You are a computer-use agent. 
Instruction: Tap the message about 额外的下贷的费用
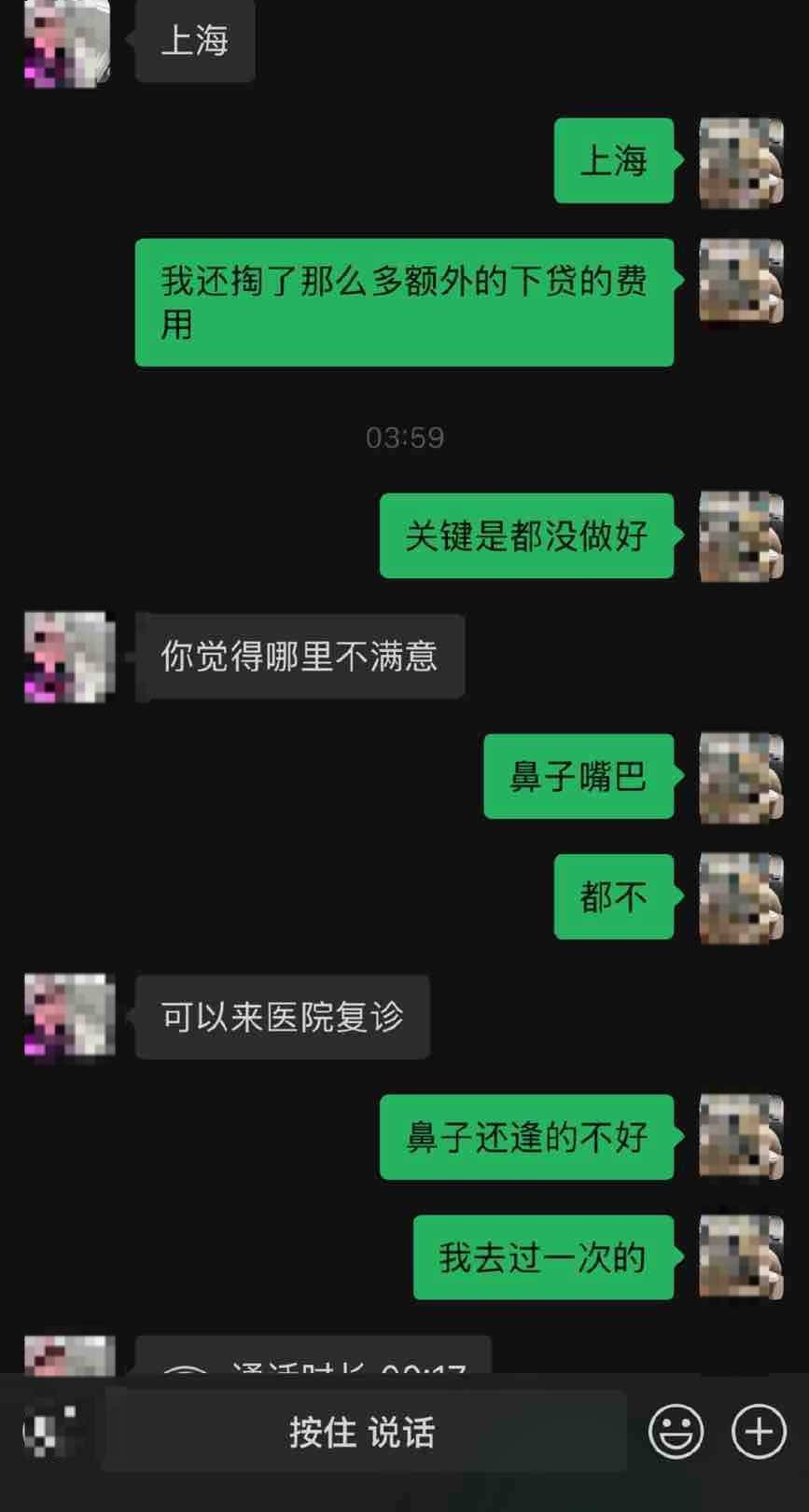(x=404, y=301)
